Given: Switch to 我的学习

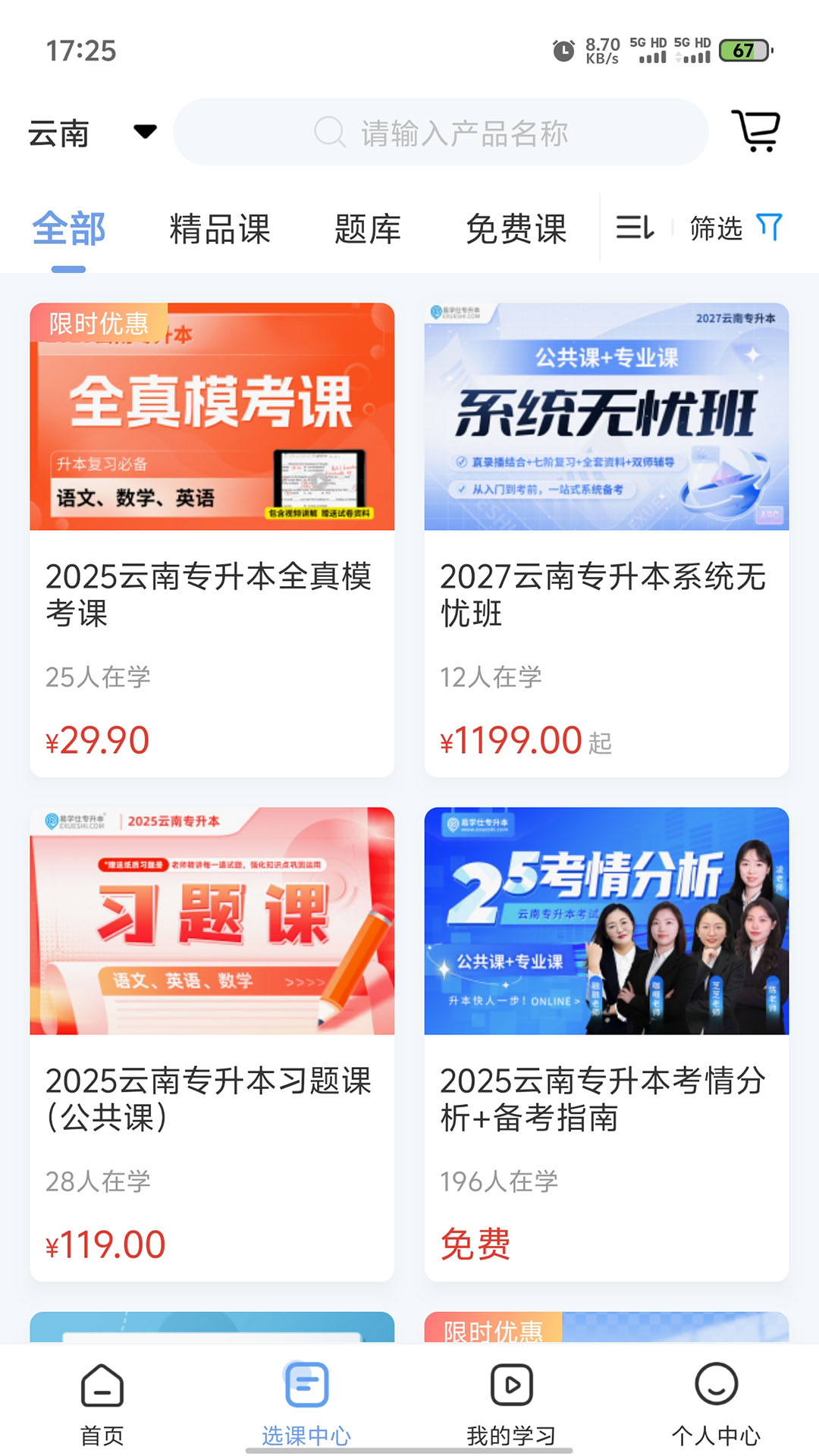Looking at the screenshot, I should (x=511, y=1403).
